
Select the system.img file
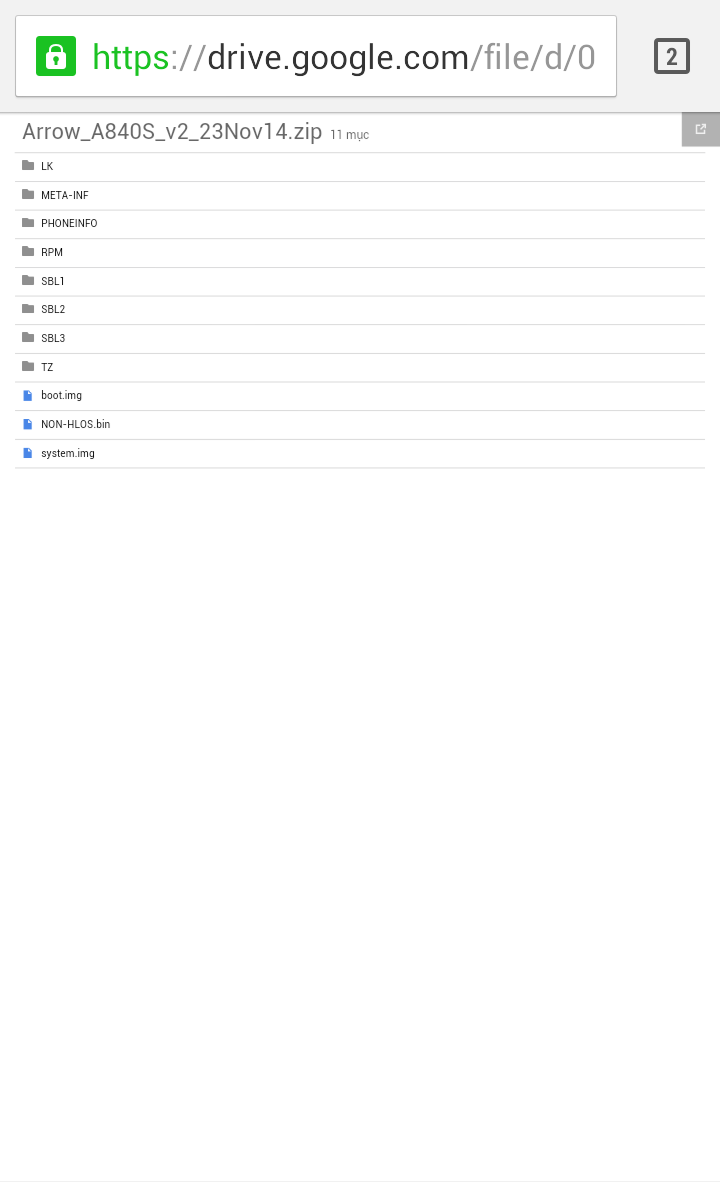67,453
